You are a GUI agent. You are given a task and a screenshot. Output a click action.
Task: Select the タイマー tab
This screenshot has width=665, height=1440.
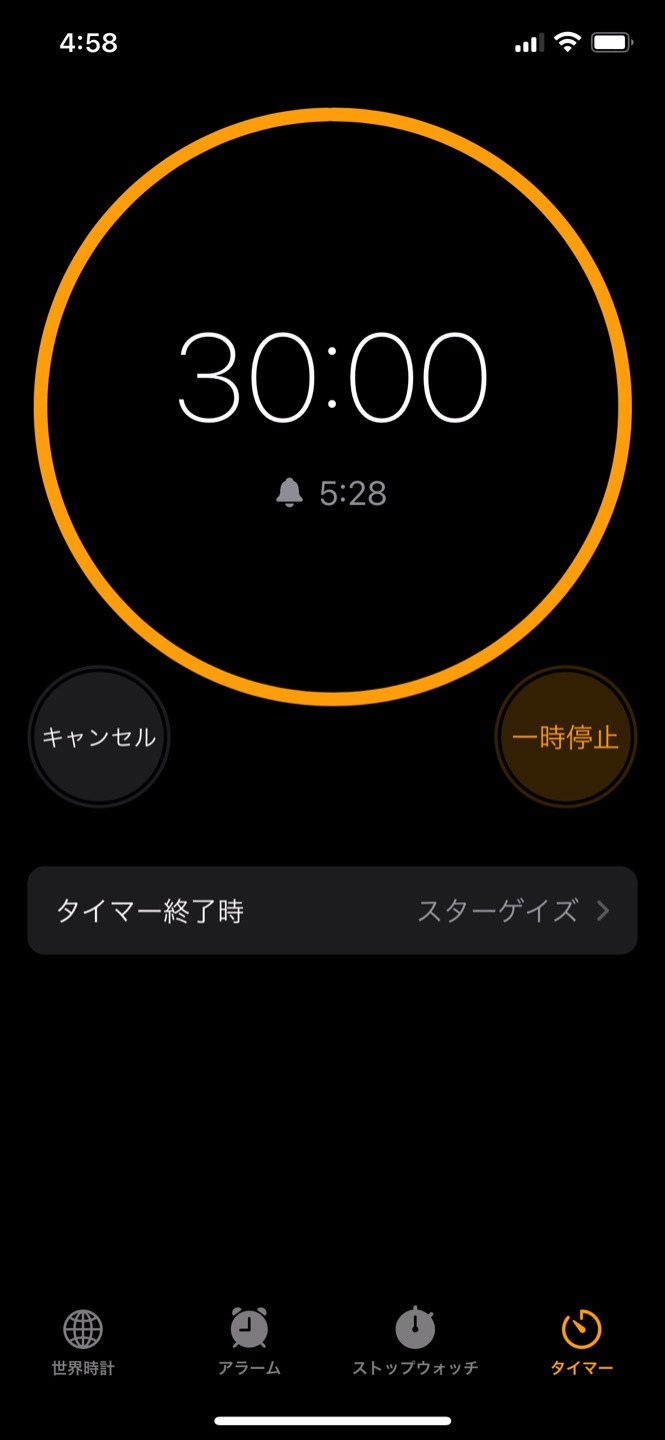click(x=581, y=1342)
